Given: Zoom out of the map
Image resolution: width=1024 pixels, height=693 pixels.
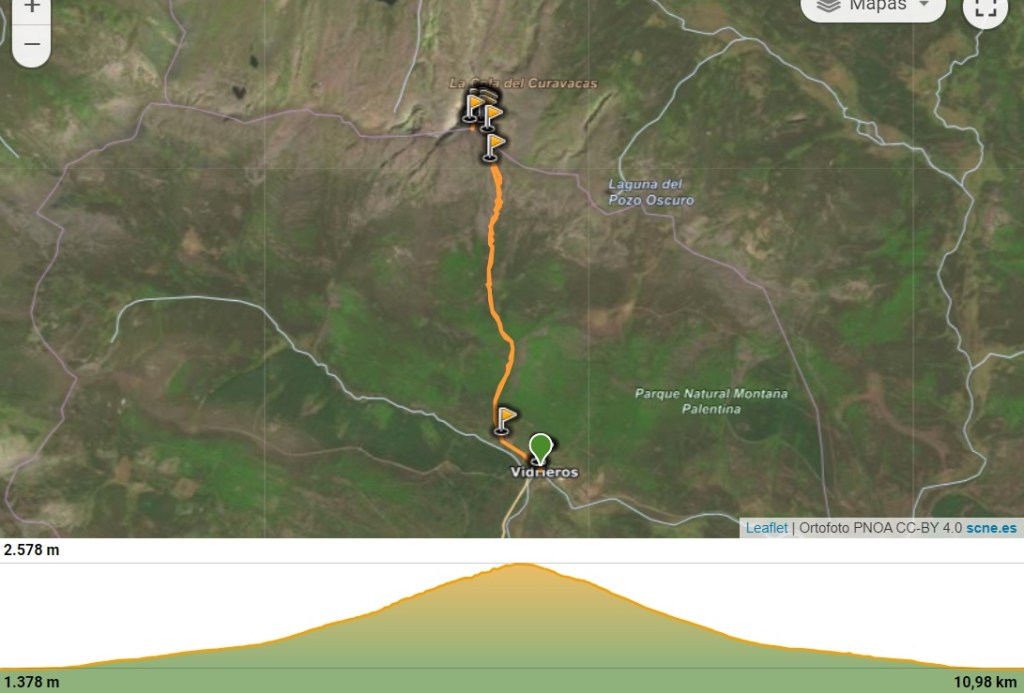Looking at the screenshot, I should pos(31,44).
